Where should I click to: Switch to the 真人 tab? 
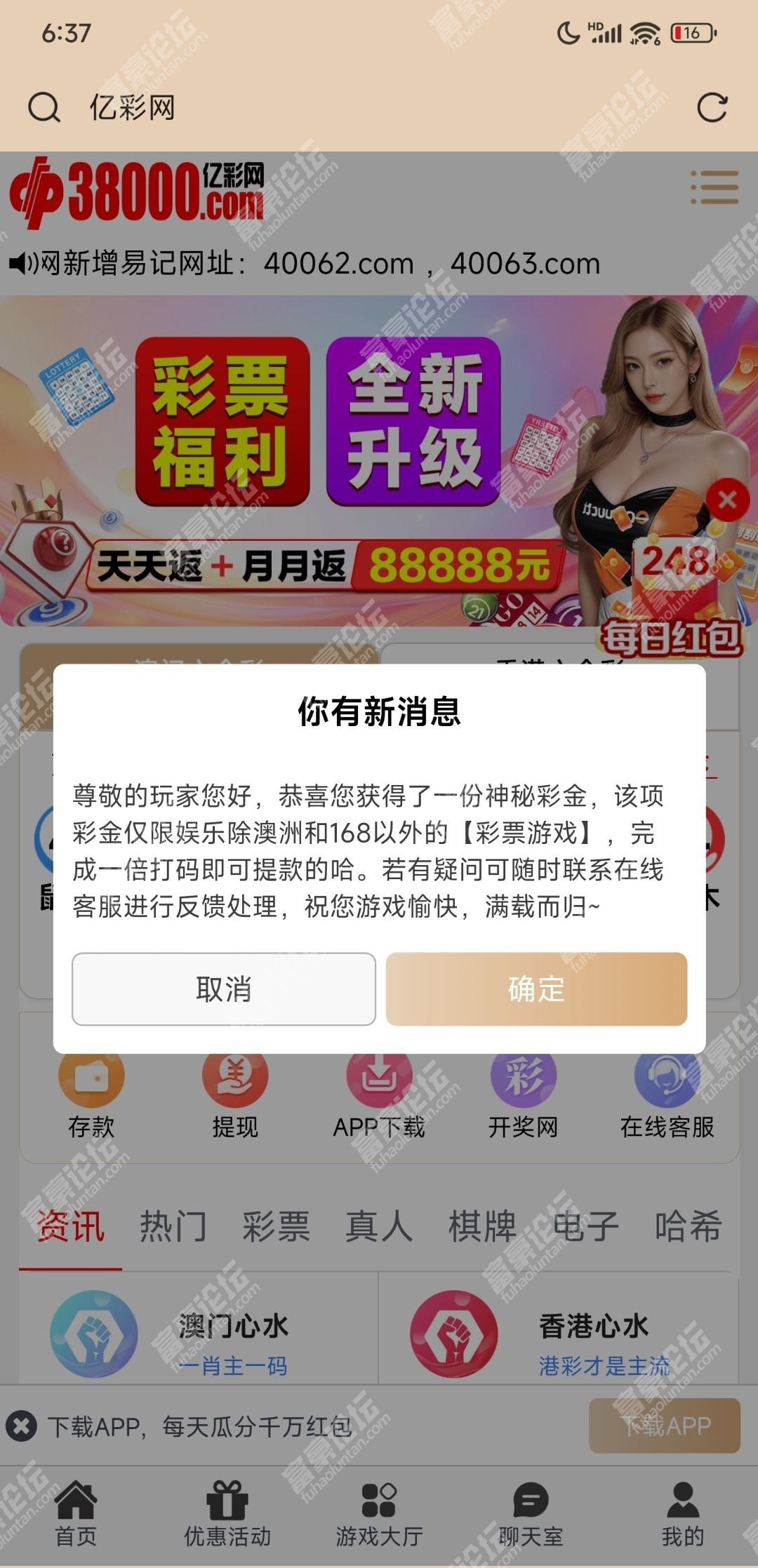pyautogui.click(x=379, y=1226)
